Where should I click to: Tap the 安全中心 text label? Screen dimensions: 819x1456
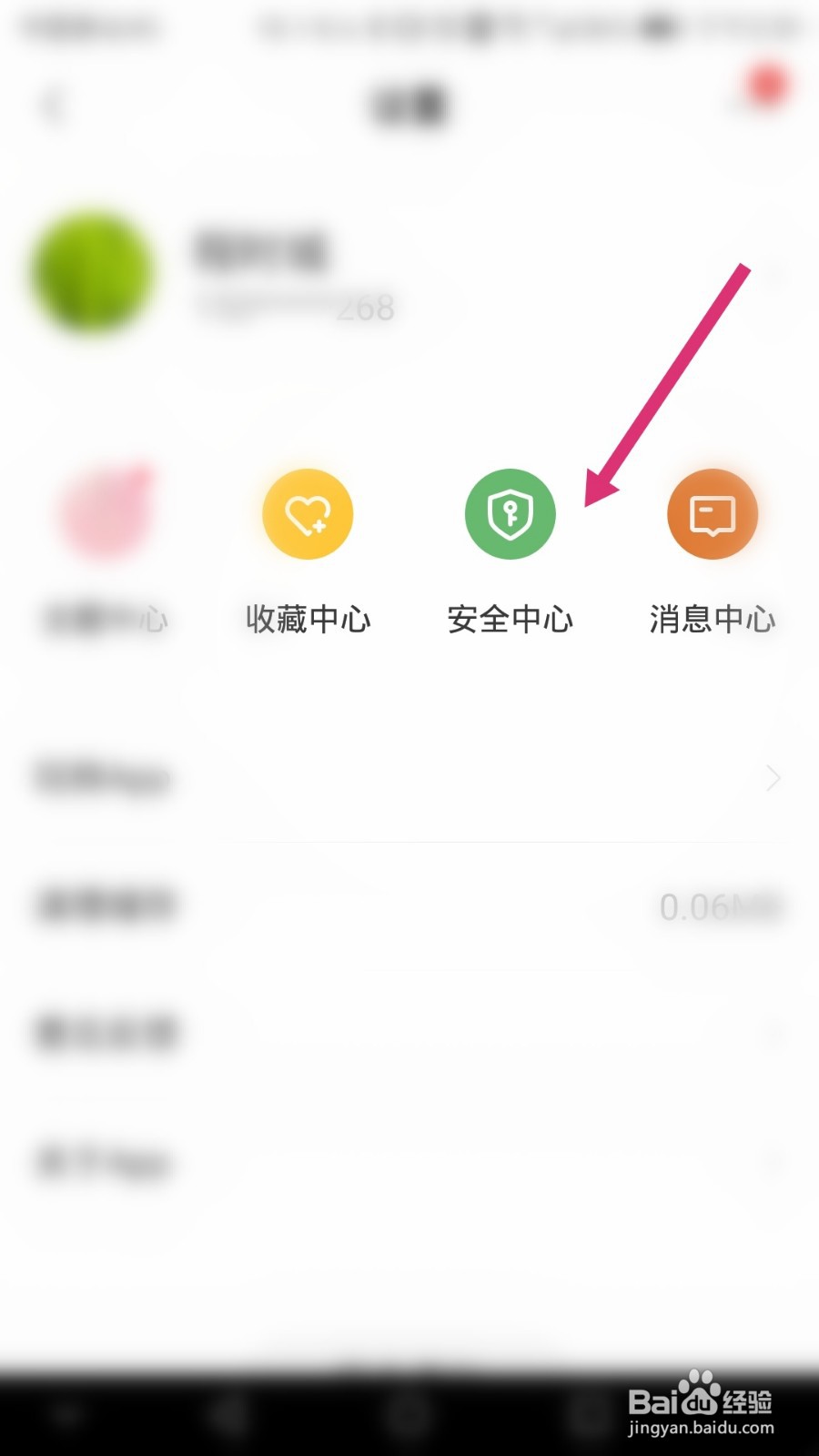pos(511,620)
